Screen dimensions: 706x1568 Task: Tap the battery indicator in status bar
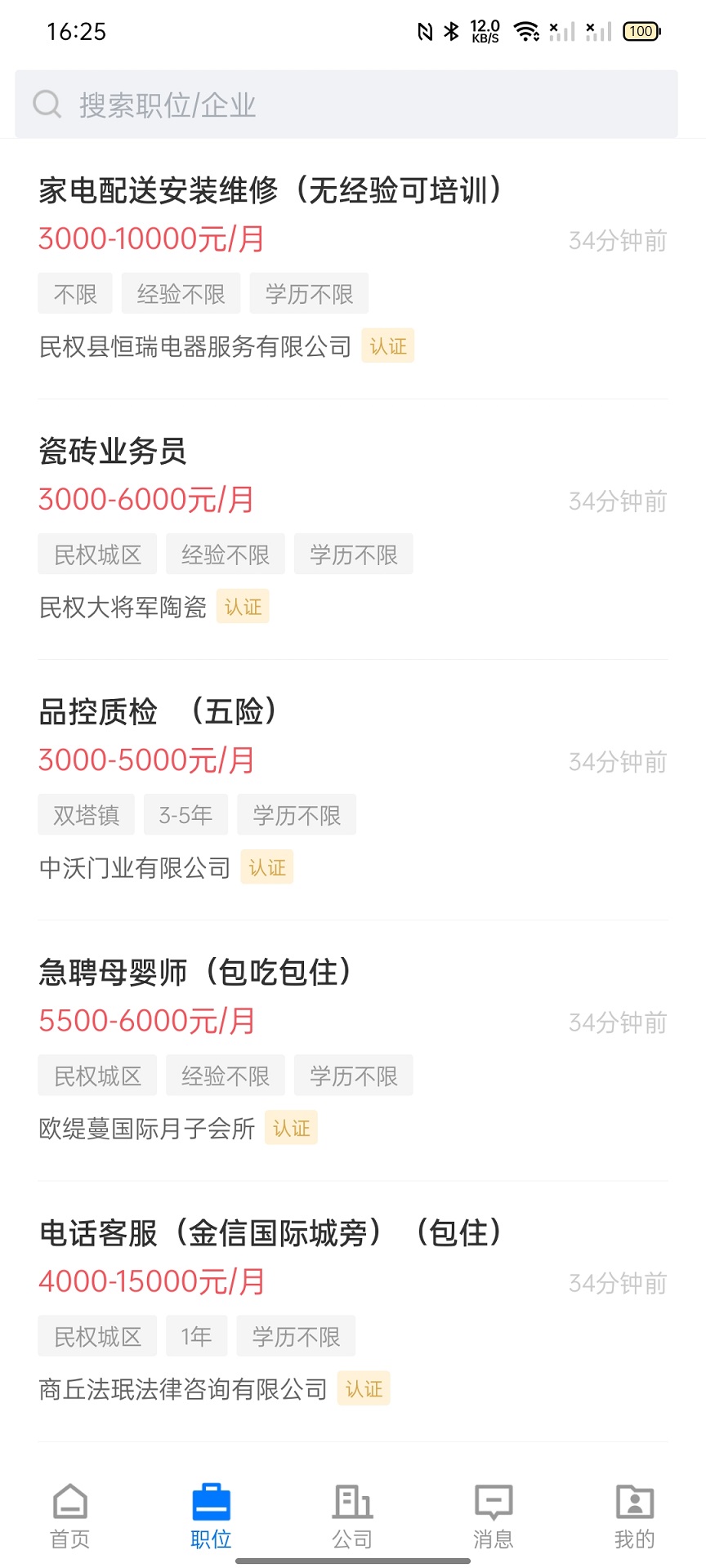coord(641,31)
